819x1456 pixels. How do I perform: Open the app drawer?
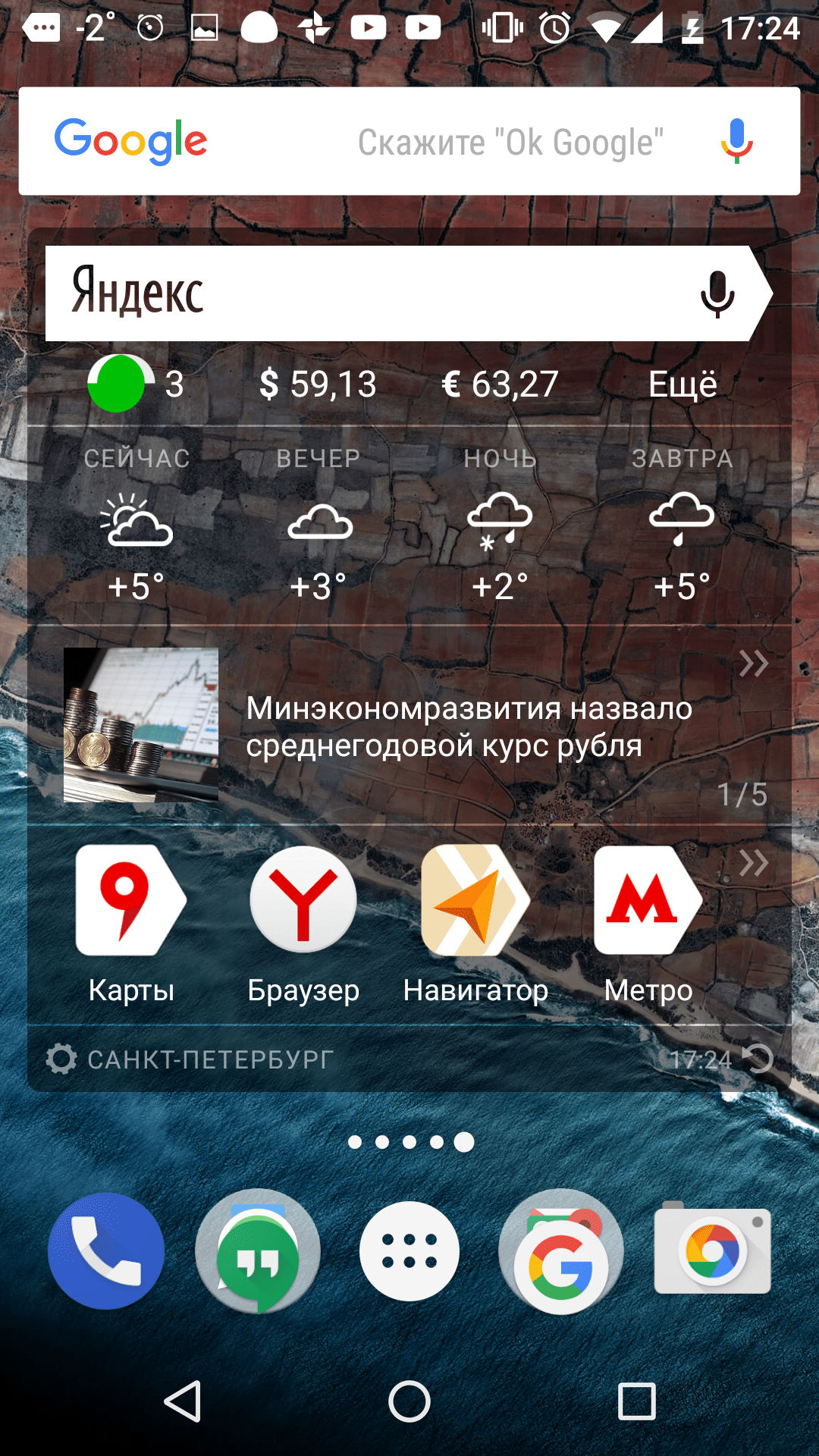[x=409, y=1251]
